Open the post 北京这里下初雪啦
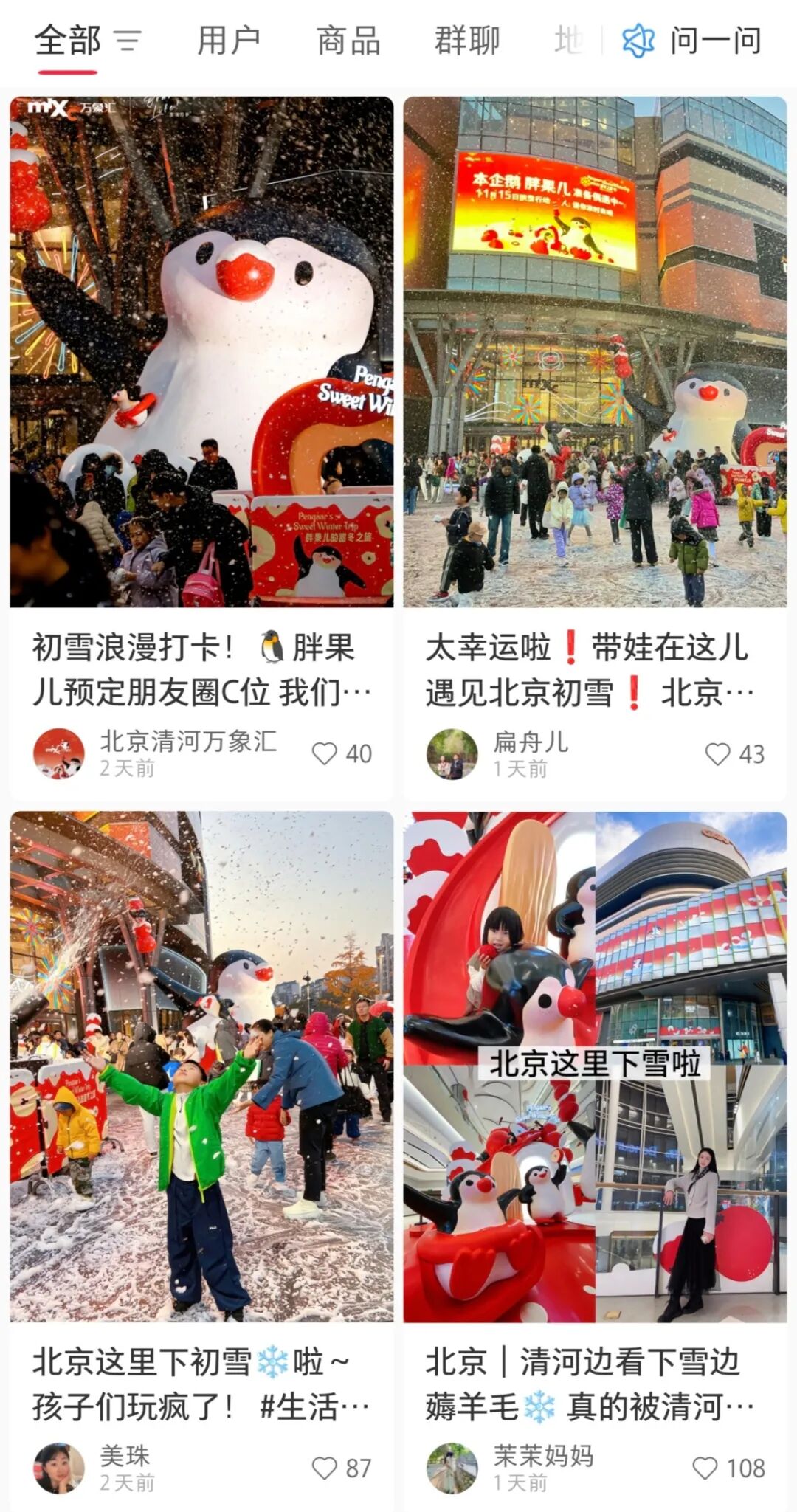Viewport: 797px width, 1512px height. click(x=201, y=1066)
